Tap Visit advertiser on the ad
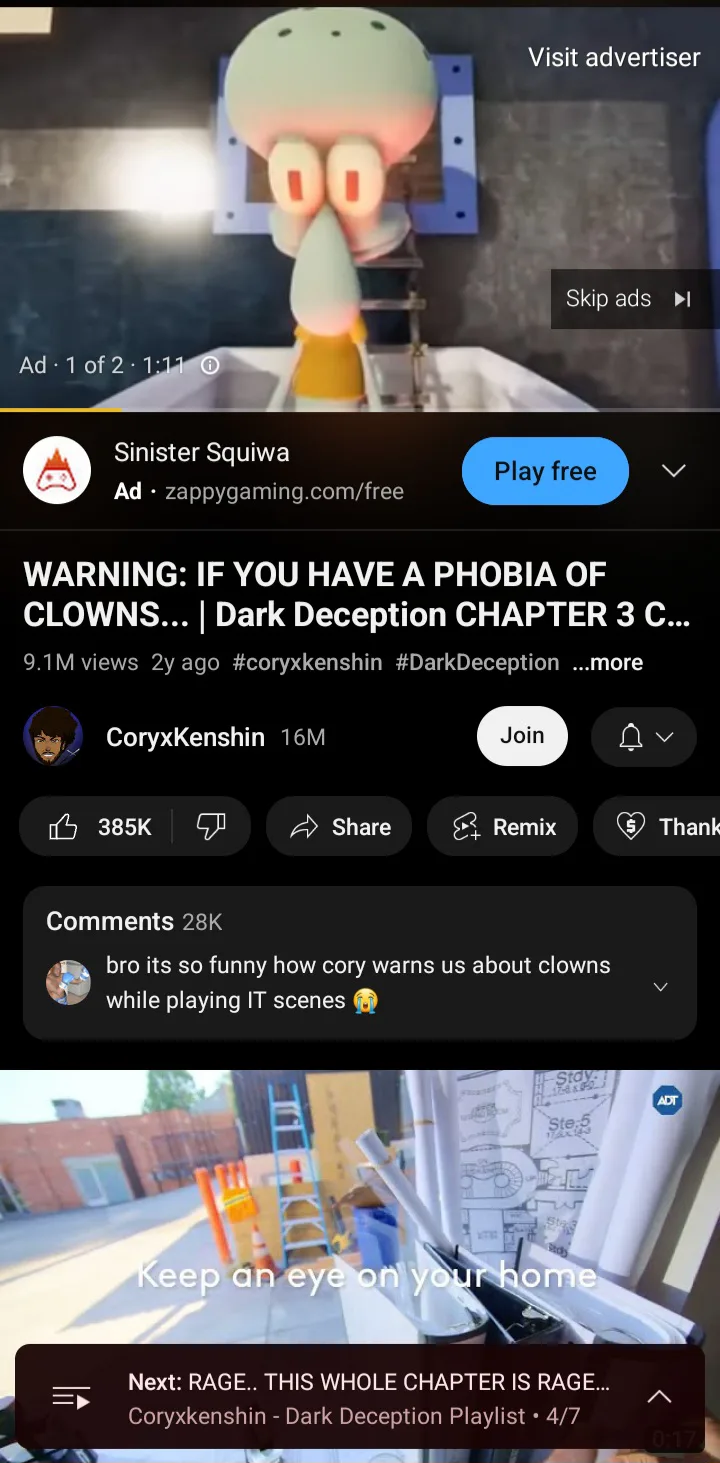This screenshot has width=720, height=1463. pyautogui.click(x=614, y=58)
